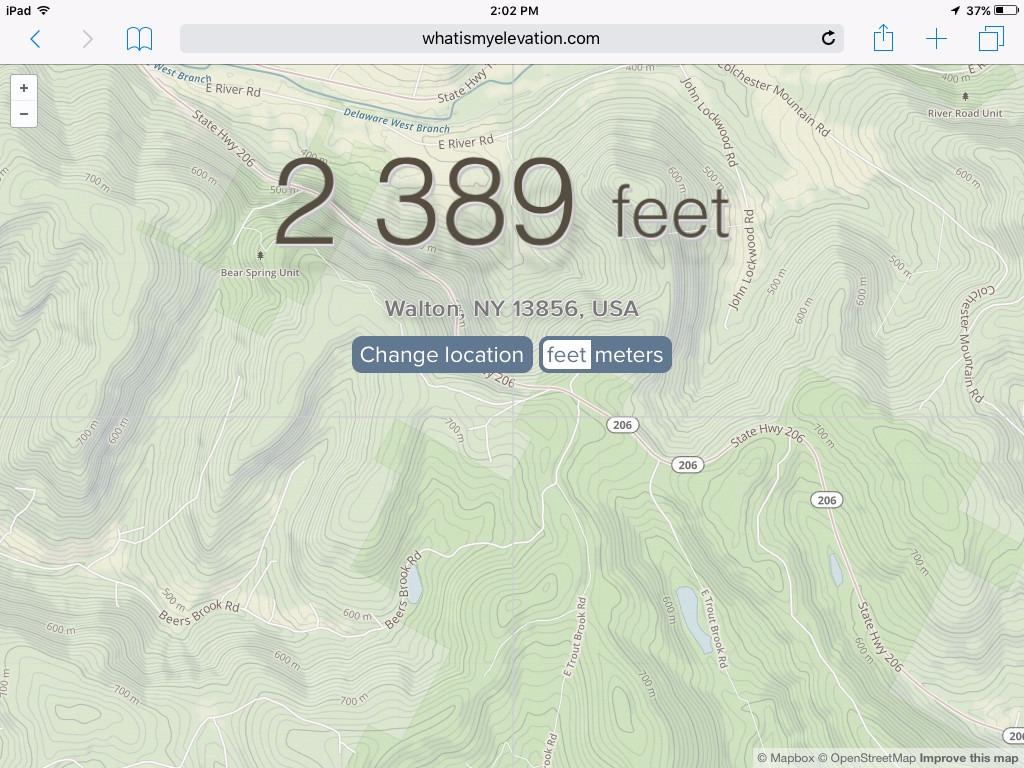Image resolution: width=1024 pixels, height=768 pixels.
Task: Zoom in on the map
Action: pyautogui.click(x=24, y=88)
